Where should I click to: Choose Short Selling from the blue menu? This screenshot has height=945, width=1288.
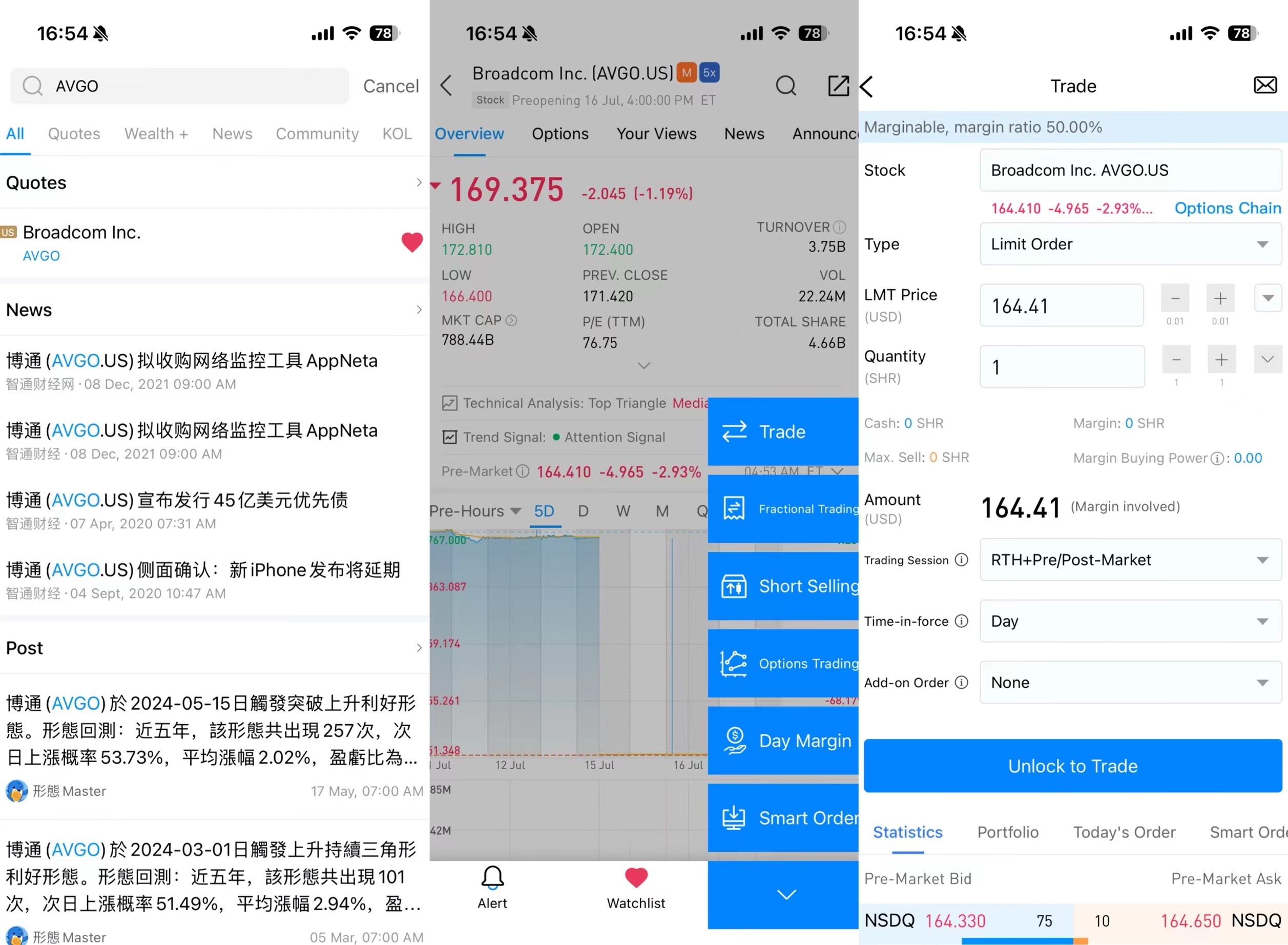pos(783,586)
